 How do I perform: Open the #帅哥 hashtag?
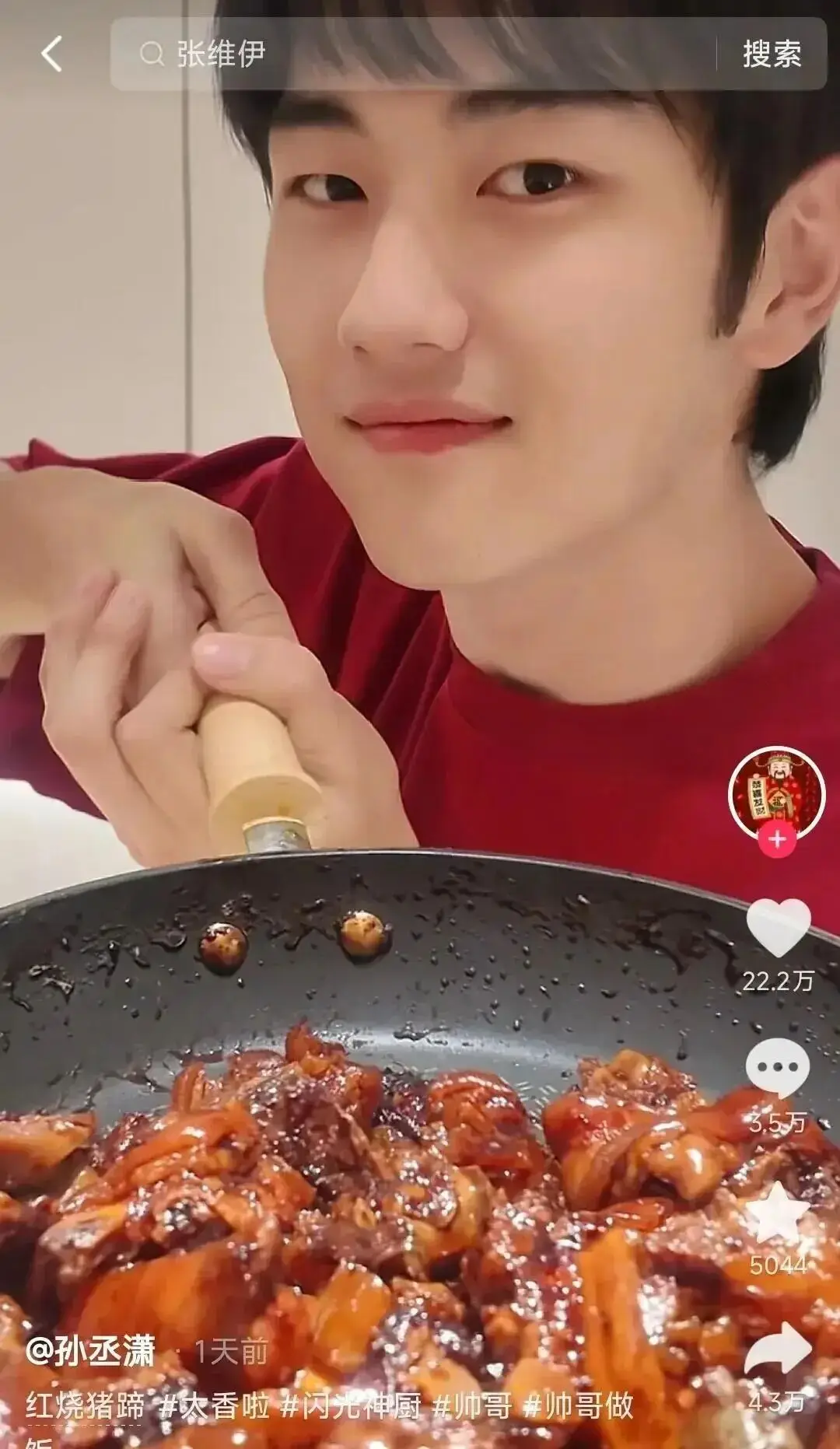pyautogui.click(x=472, y=1406)
